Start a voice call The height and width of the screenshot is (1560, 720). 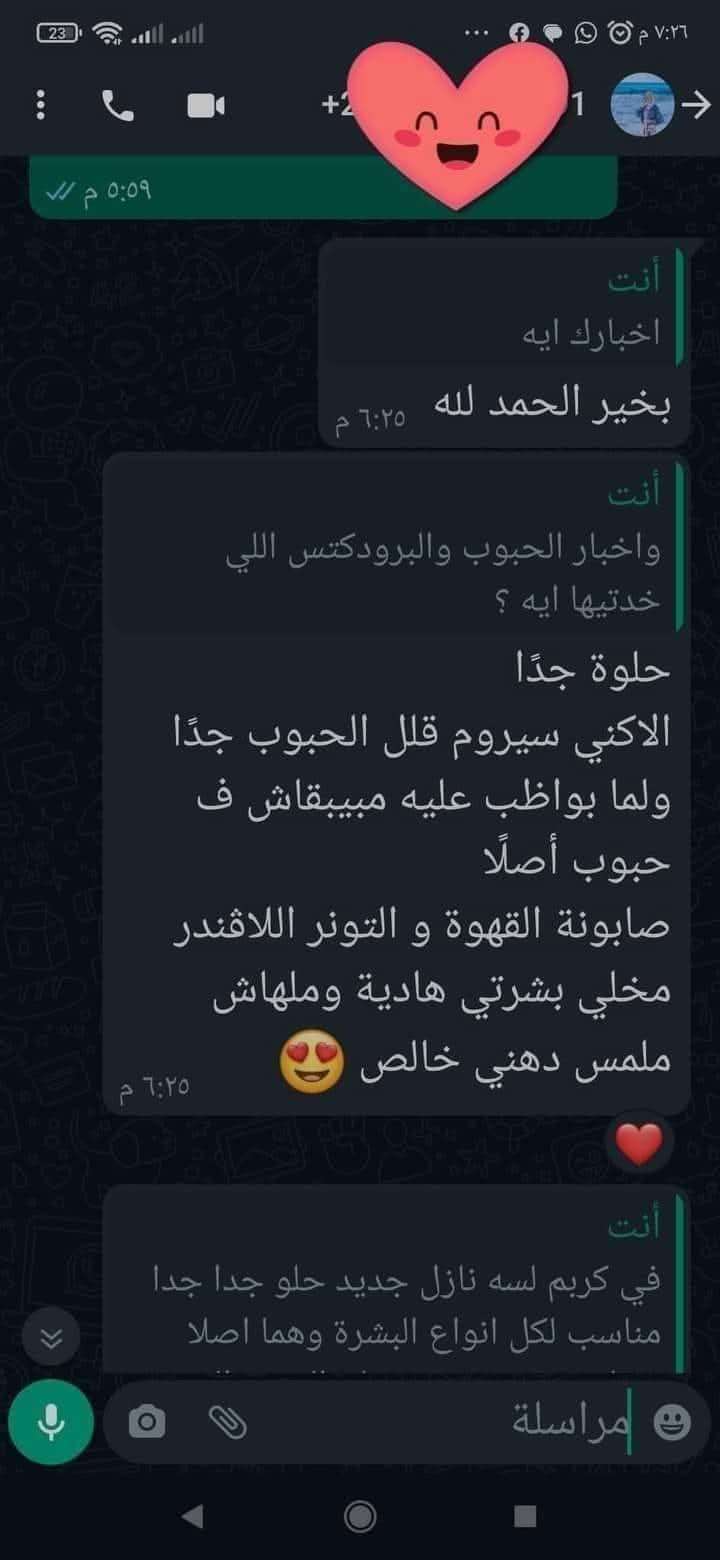tap(118, 105)
